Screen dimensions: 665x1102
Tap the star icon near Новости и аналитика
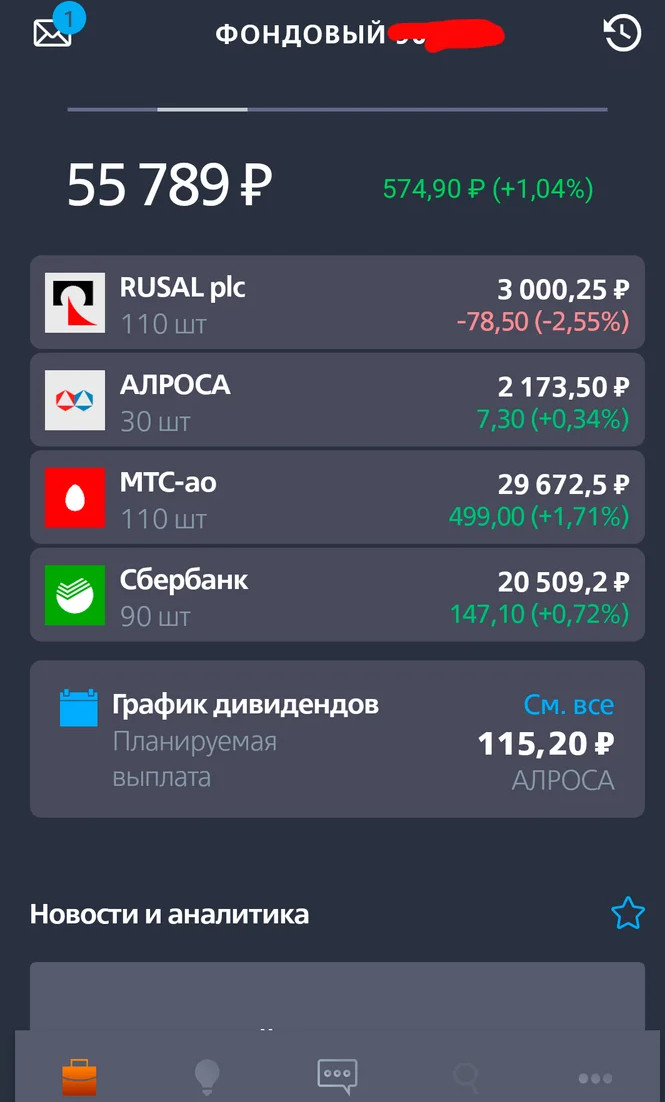[x=628, y=913]
